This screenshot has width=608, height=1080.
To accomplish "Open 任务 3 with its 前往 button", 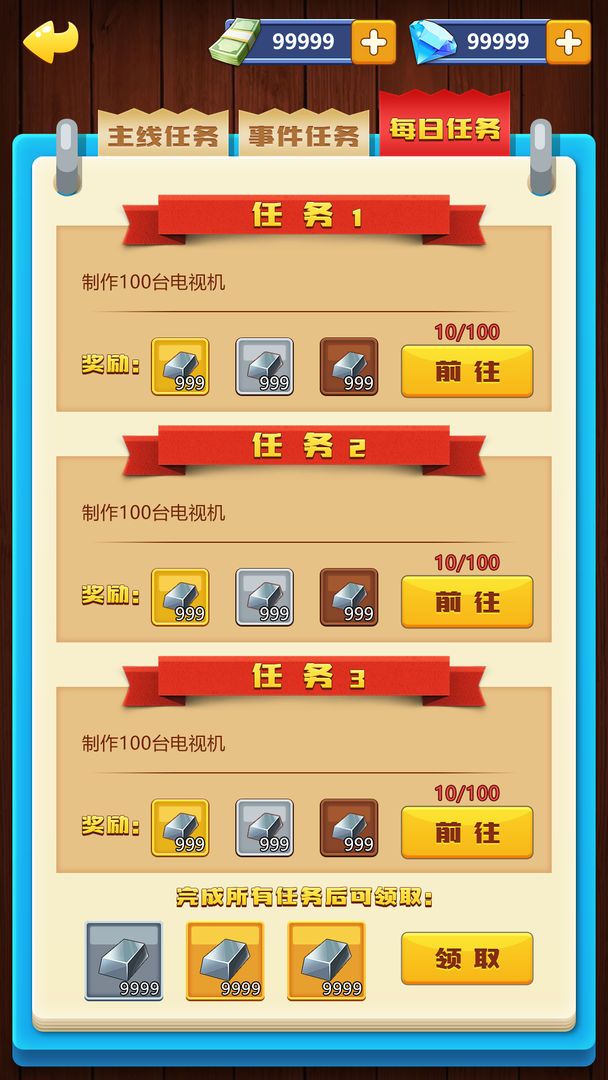I will click(467, 832).
